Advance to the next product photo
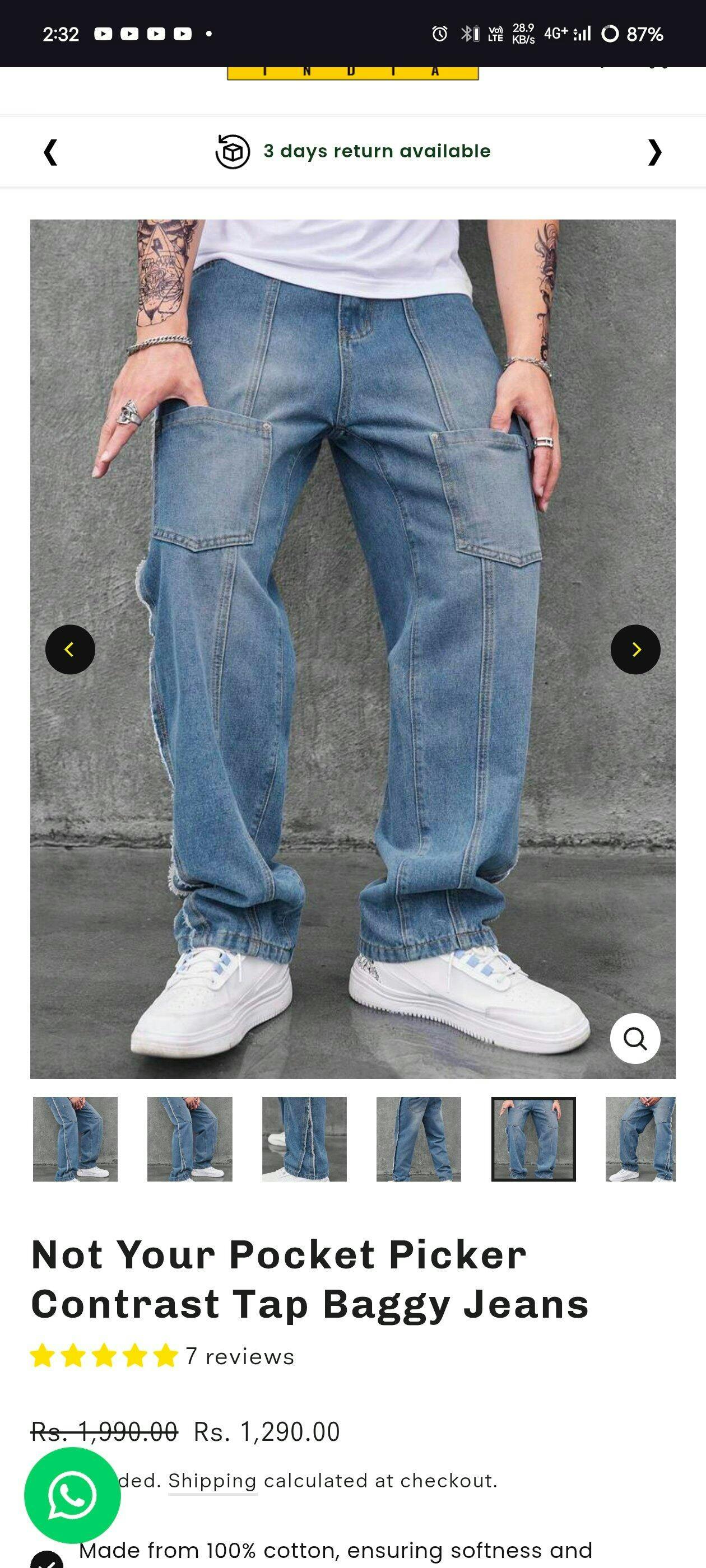This screenshot has width=706, height=1568. pos(635,650)
